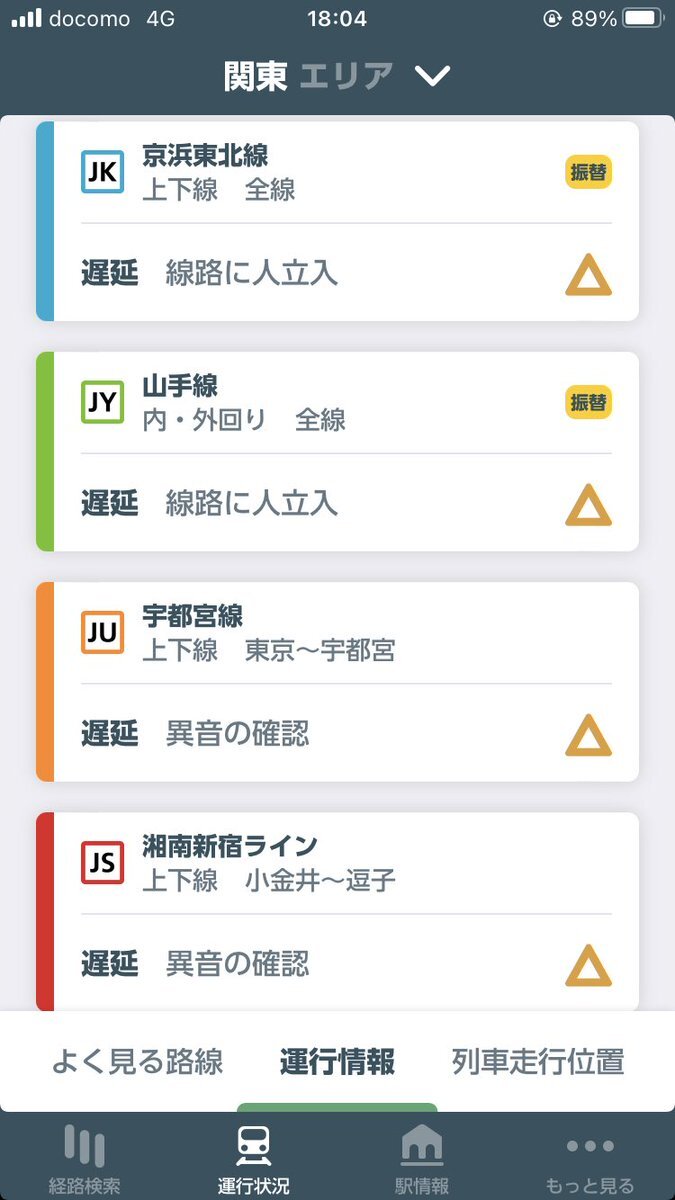Go to the 経路検索 navigation tab
The width and height of the screenshot is (675, 1200).
click(x=85, y=1158)
